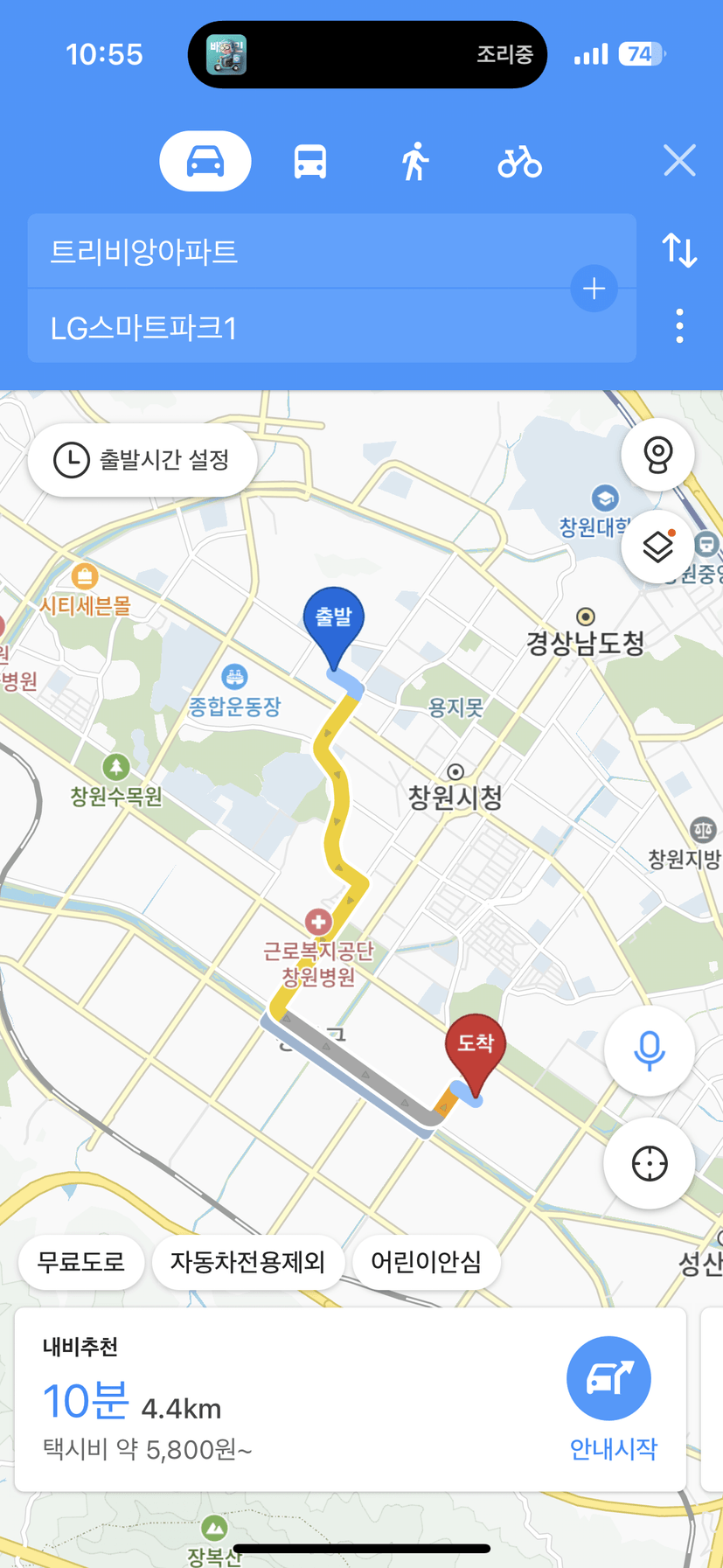Open the 내비추천 10분 route card
The height and width of the screenshot is (1568, 723).
click(350, 1399)
